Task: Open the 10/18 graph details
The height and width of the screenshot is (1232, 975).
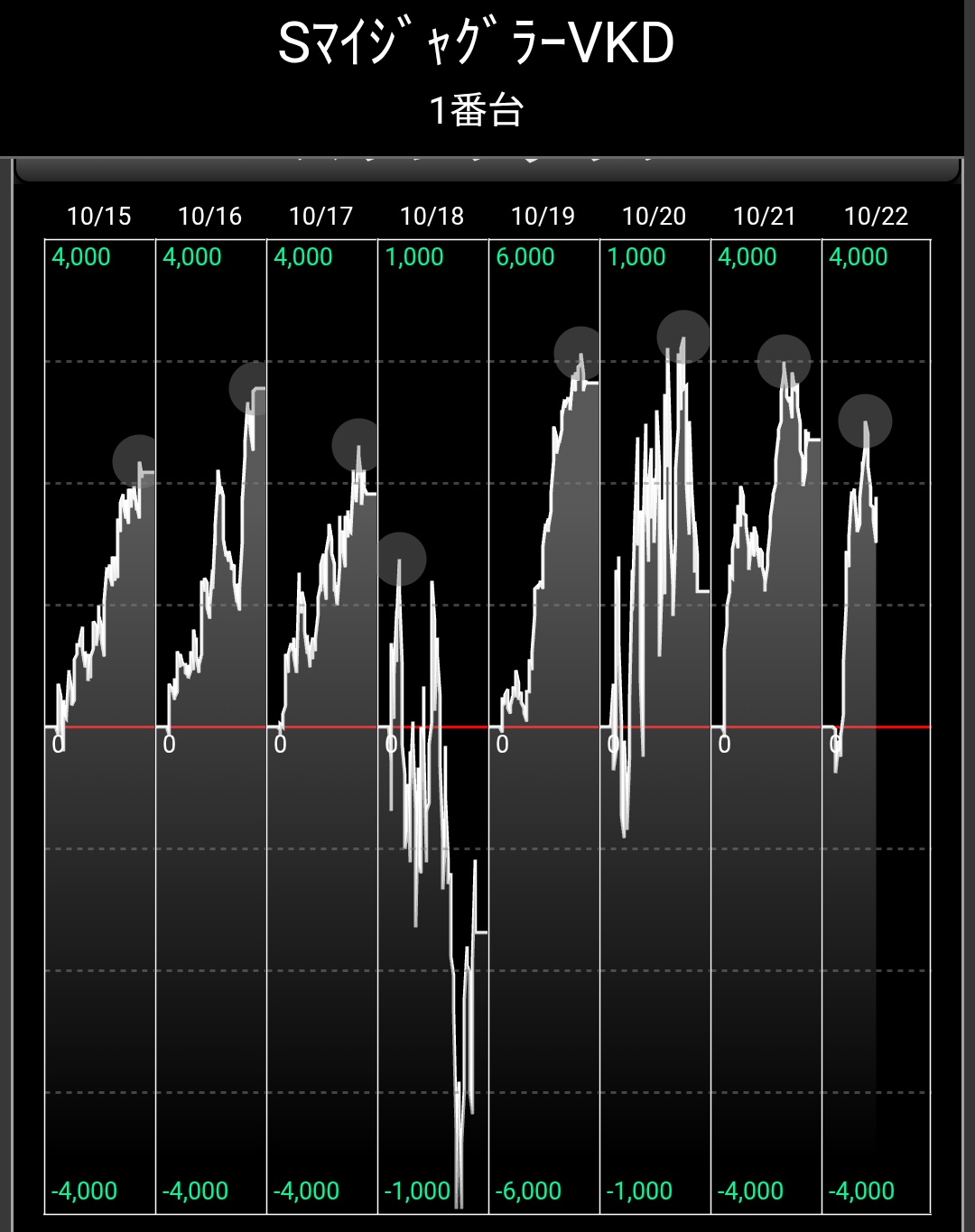Action: click(433, 722)
